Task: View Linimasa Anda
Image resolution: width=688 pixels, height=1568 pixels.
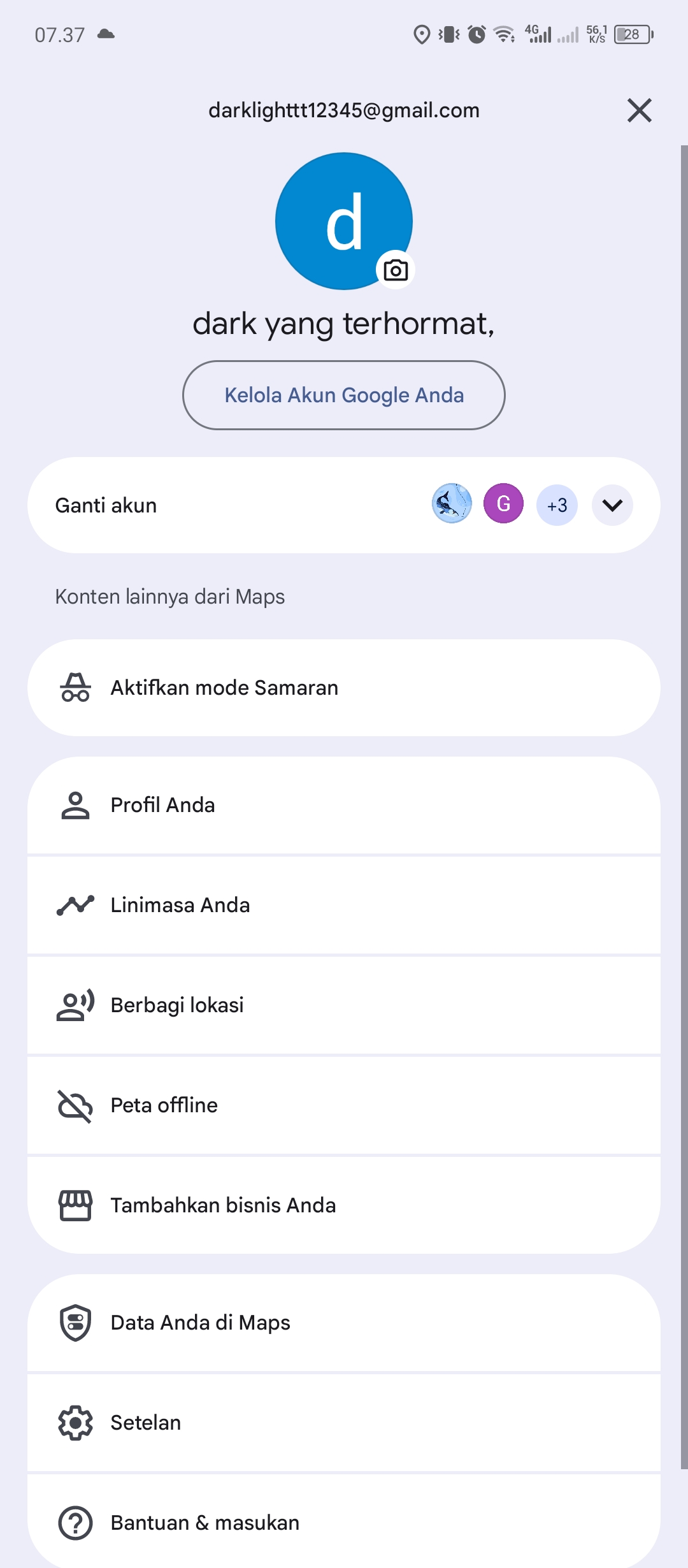Action: [x=344, y=905]
